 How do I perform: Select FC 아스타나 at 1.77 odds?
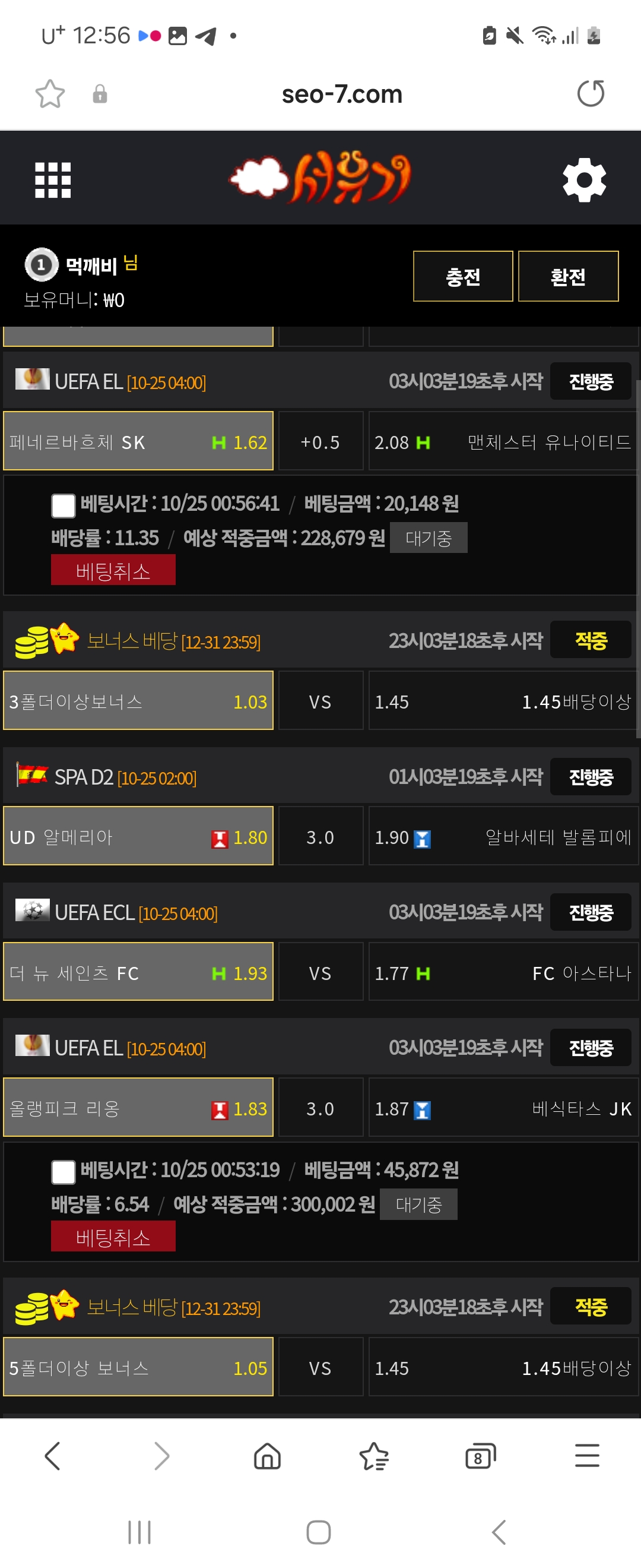click(x=502, y=972)
